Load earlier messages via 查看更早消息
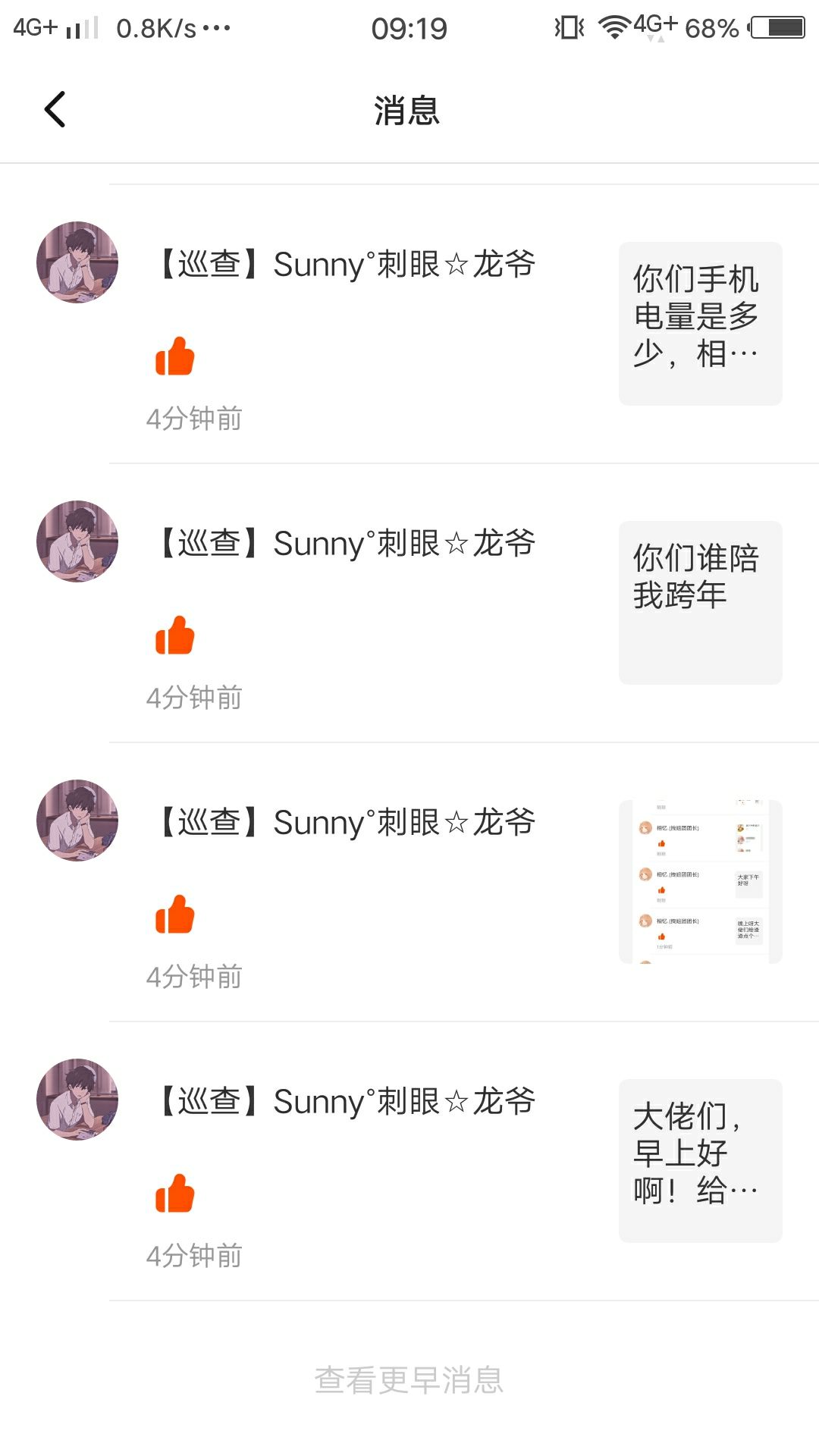This screenshot has width=819, height=1456. pos(409,1380)
